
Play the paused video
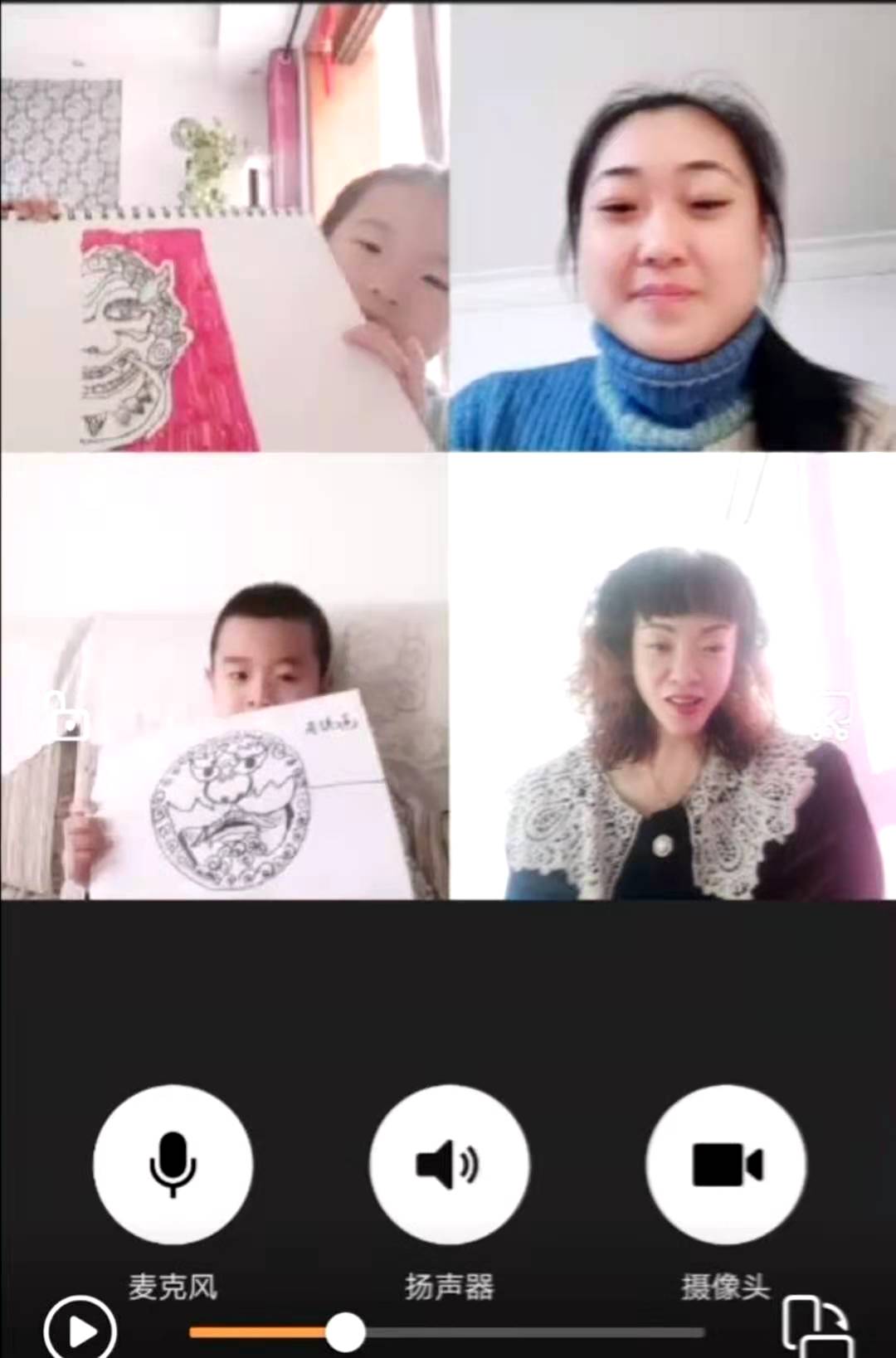[80, 1330]
